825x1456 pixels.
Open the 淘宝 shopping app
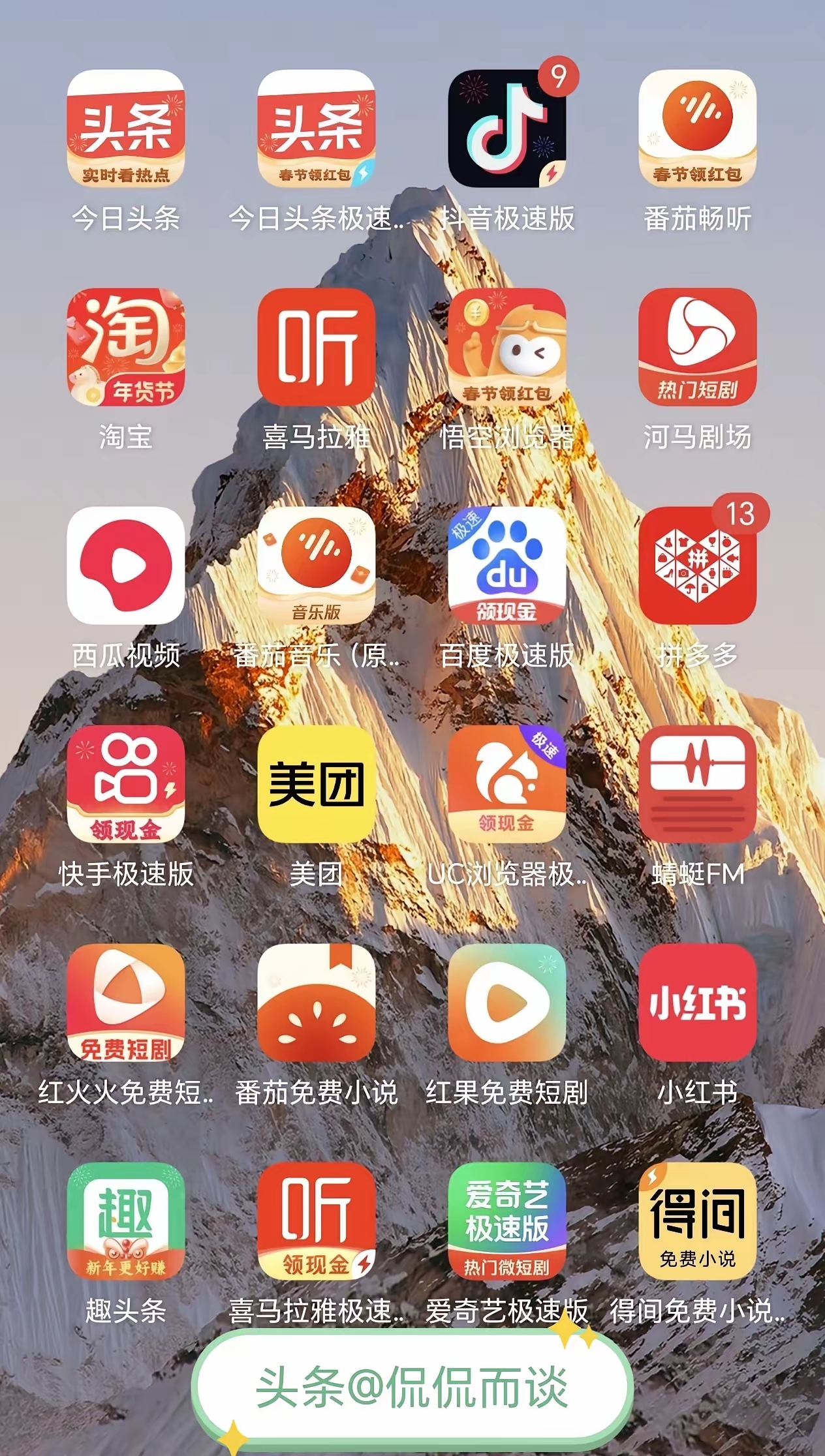pos(126,348)
